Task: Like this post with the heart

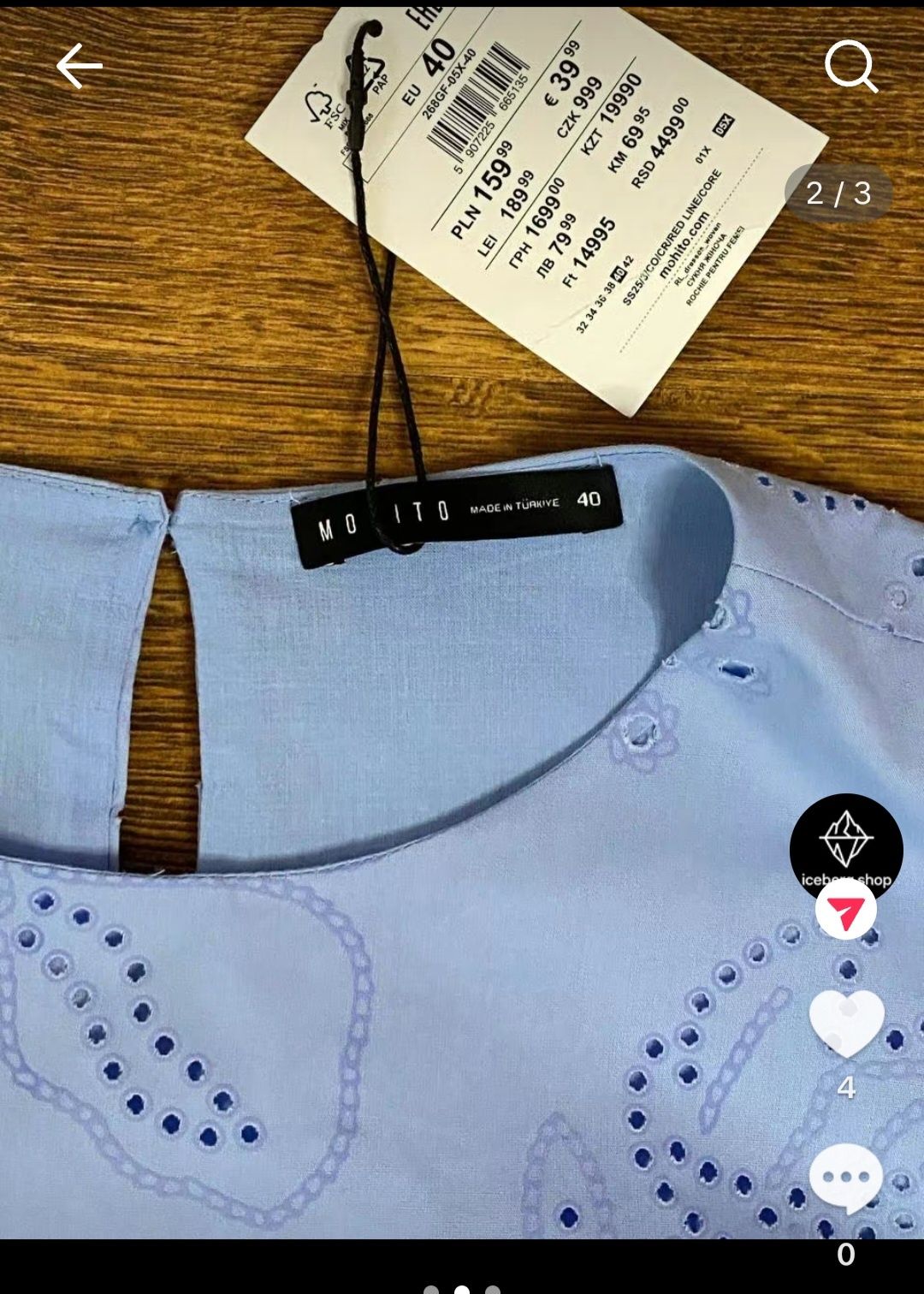Action: point(846,1023)
